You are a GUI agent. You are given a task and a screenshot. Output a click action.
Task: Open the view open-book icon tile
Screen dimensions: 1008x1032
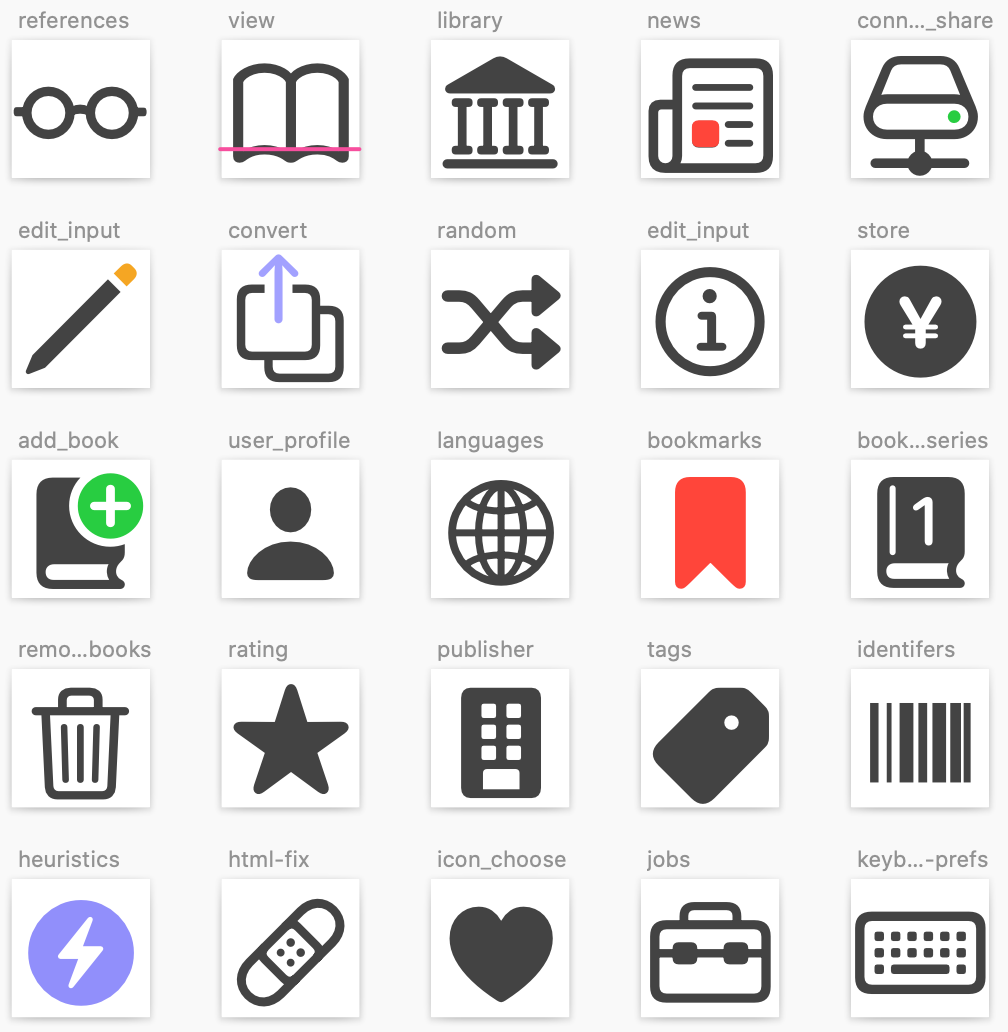(290, 110)
